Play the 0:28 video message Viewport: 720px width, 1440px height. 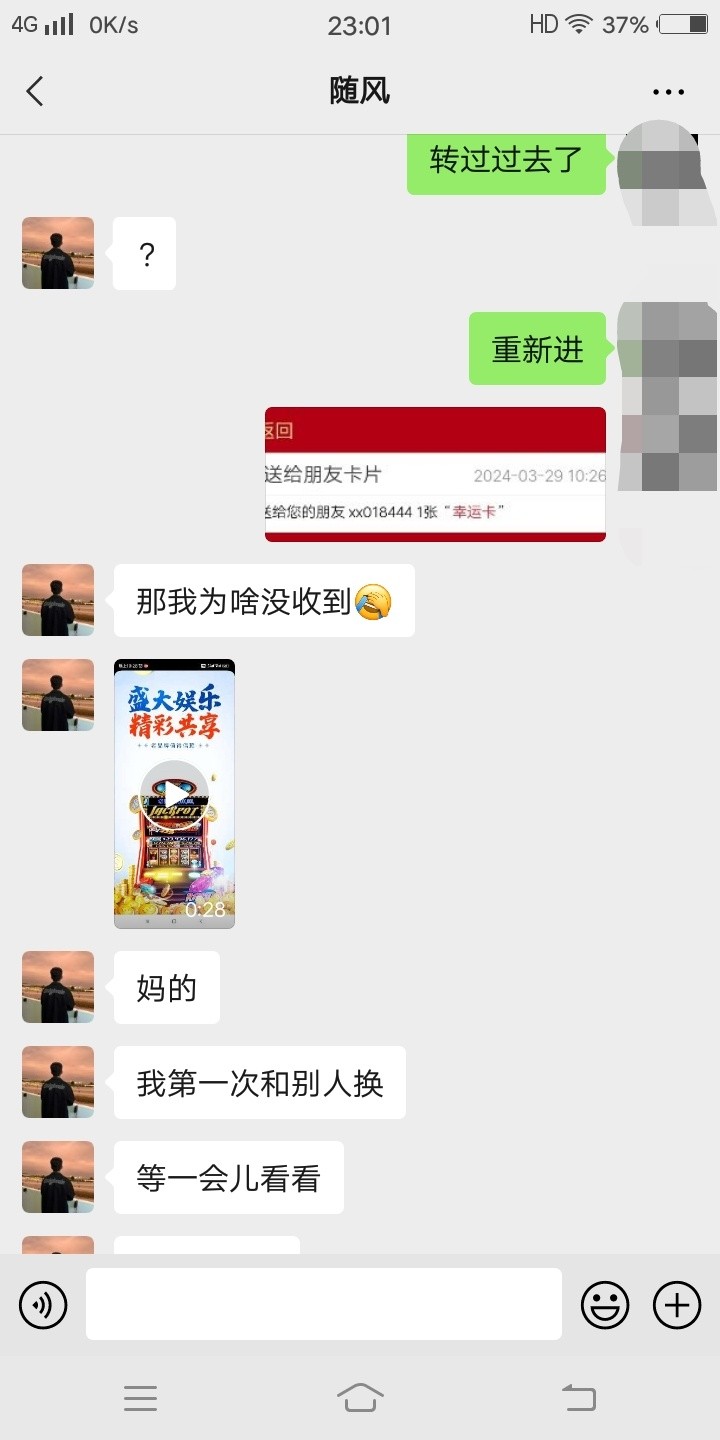click(174, 794)
